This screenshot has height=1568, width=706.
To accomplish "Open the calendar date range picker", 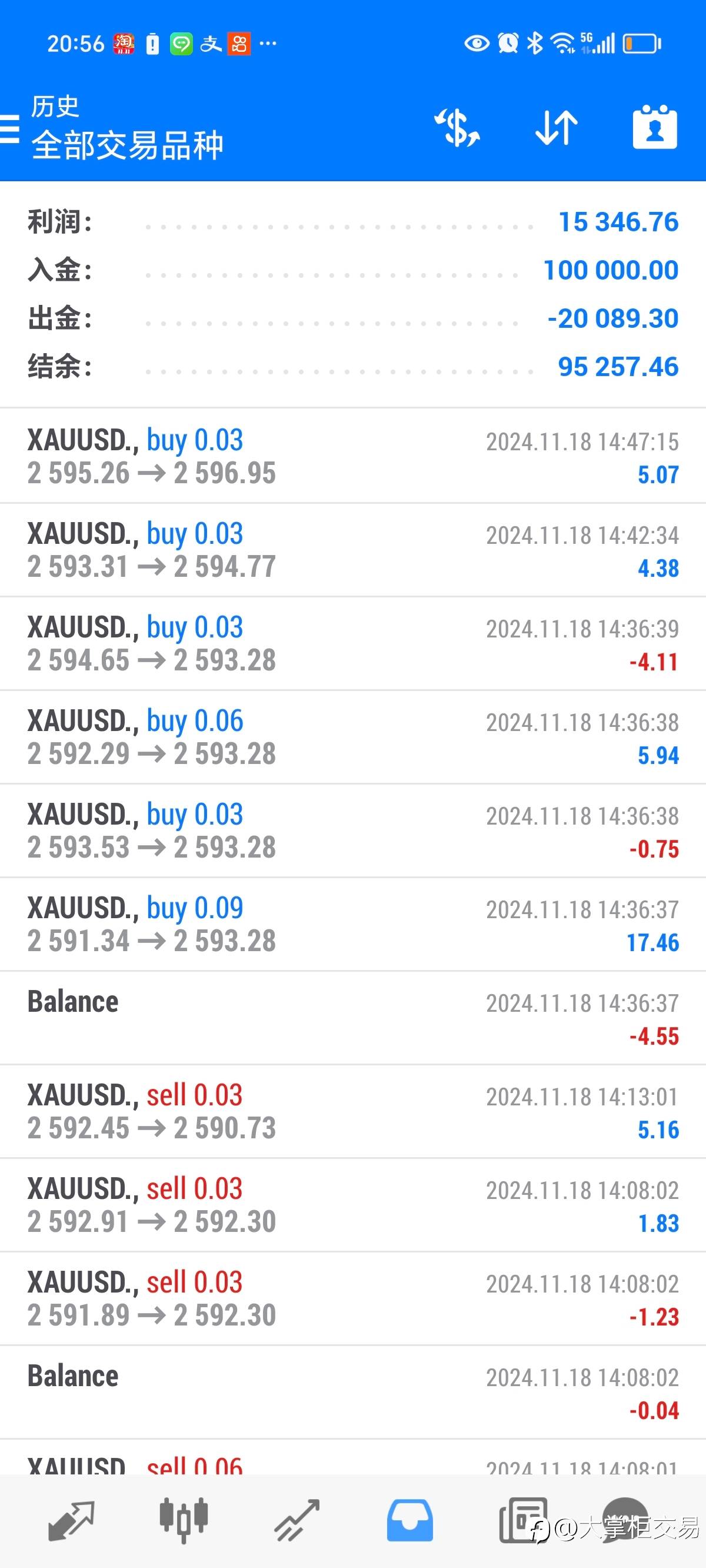I will point(654,128).
